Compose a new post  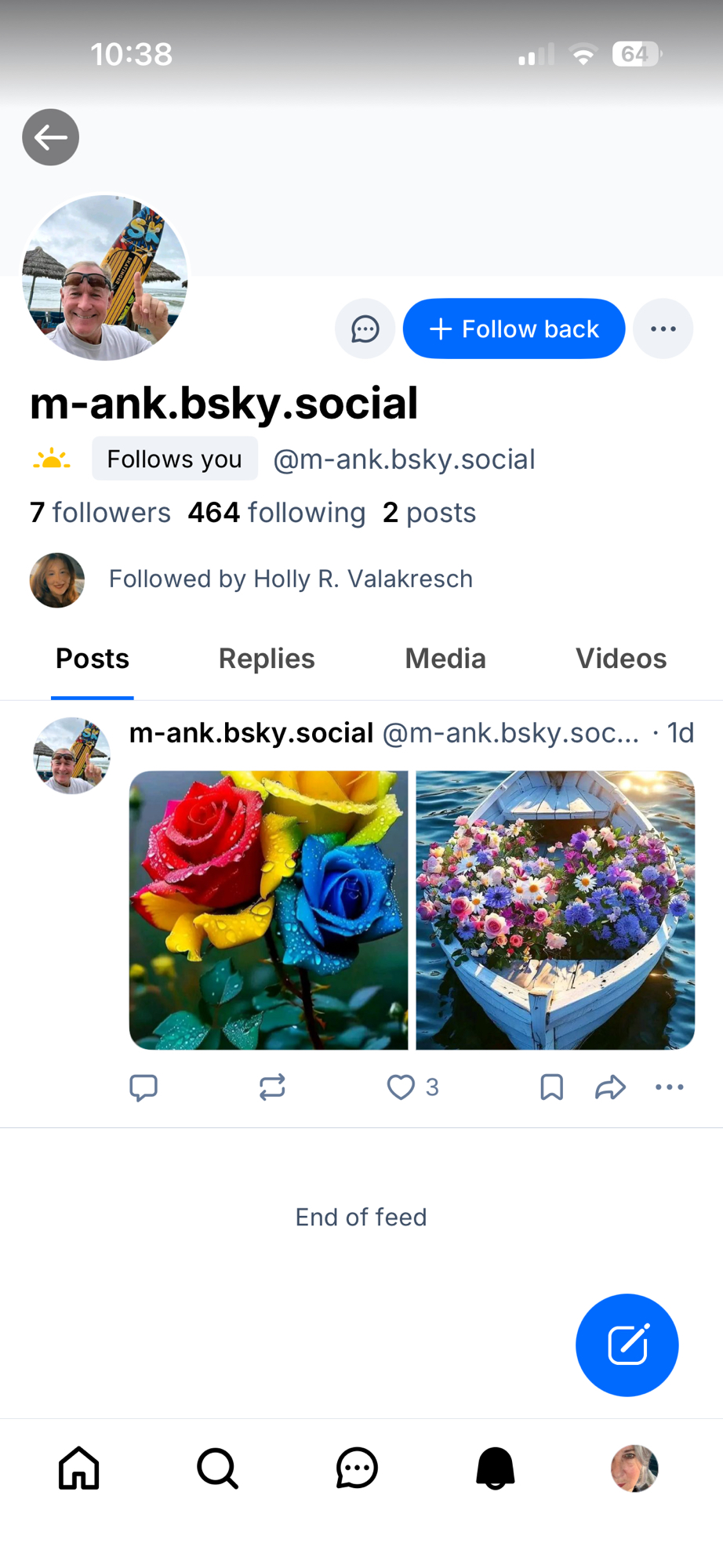coord(627,1345)
